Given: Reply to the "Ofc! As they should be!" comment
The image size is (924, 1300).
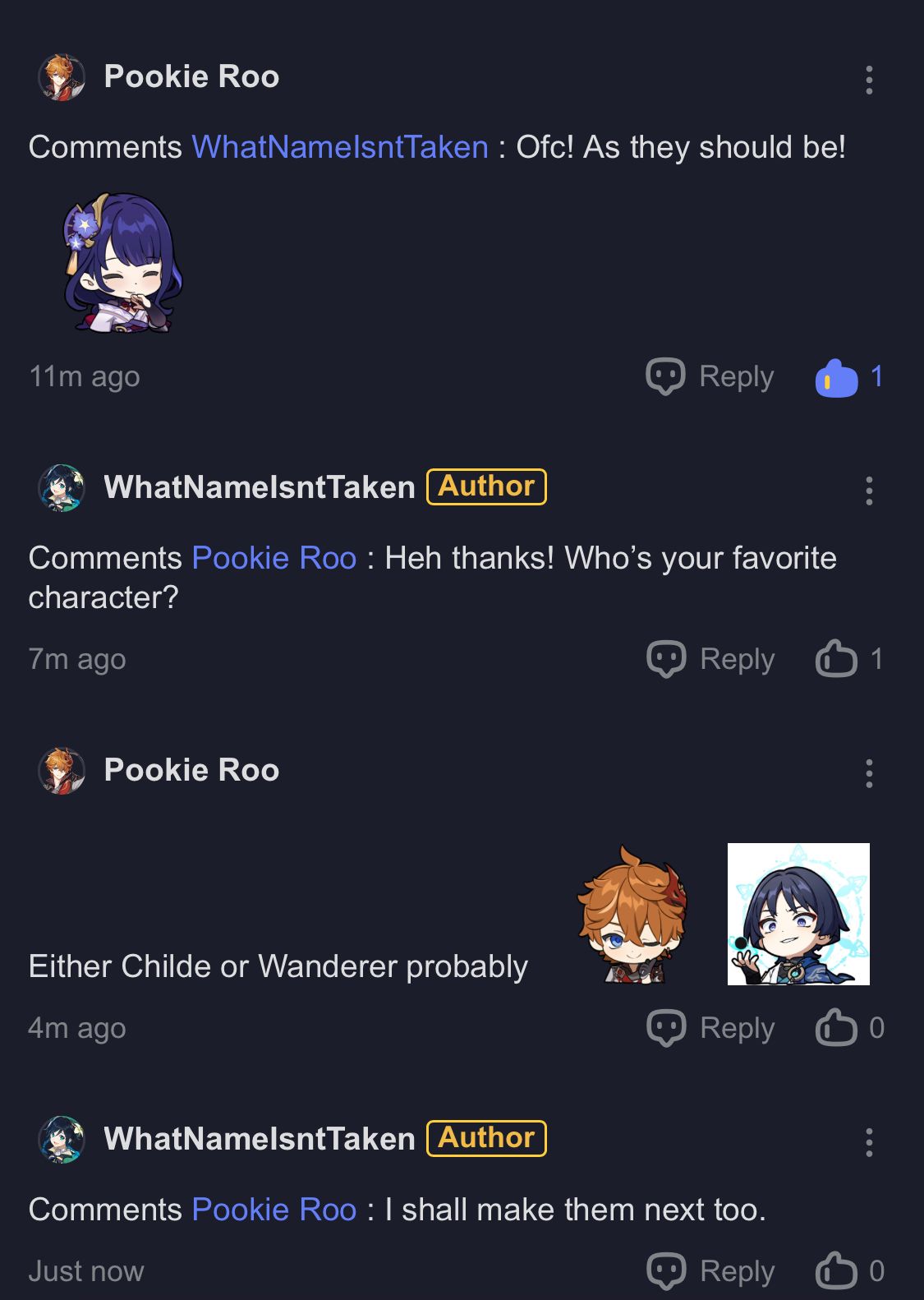Looking at the screenshot, I should pos(710,376).
